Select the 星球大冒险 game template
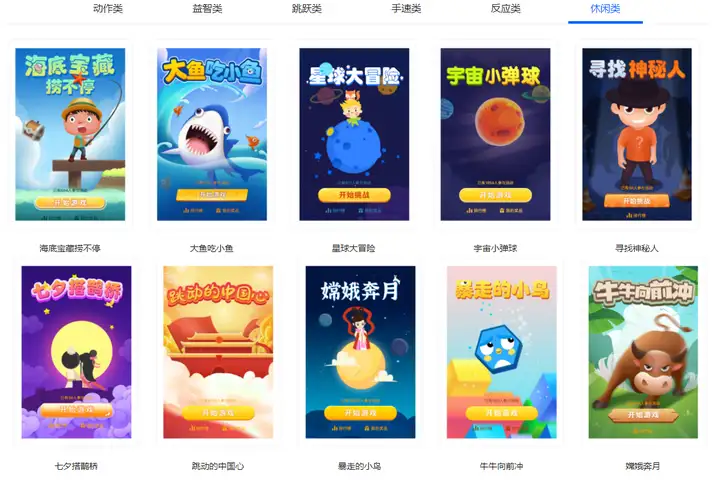Image resolution: width=720 pixels, height=486 pixels. point(354,134)
